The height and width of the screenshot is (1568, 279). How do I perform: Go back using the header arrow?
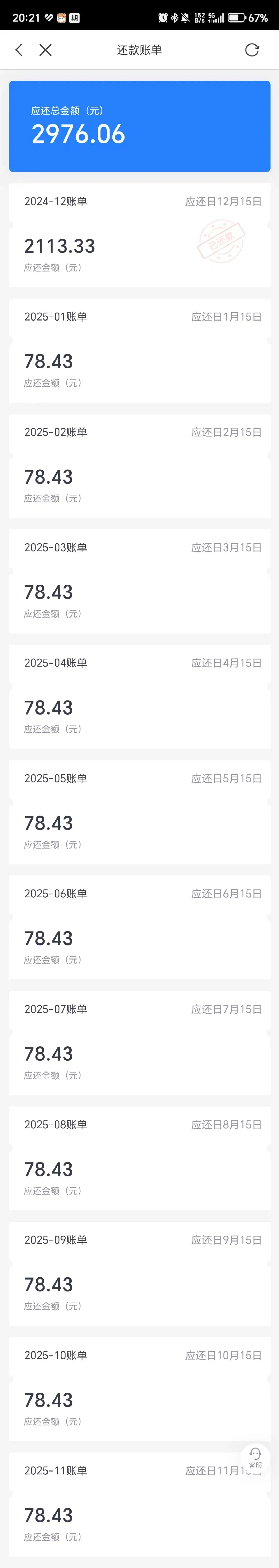coord(19,50)
